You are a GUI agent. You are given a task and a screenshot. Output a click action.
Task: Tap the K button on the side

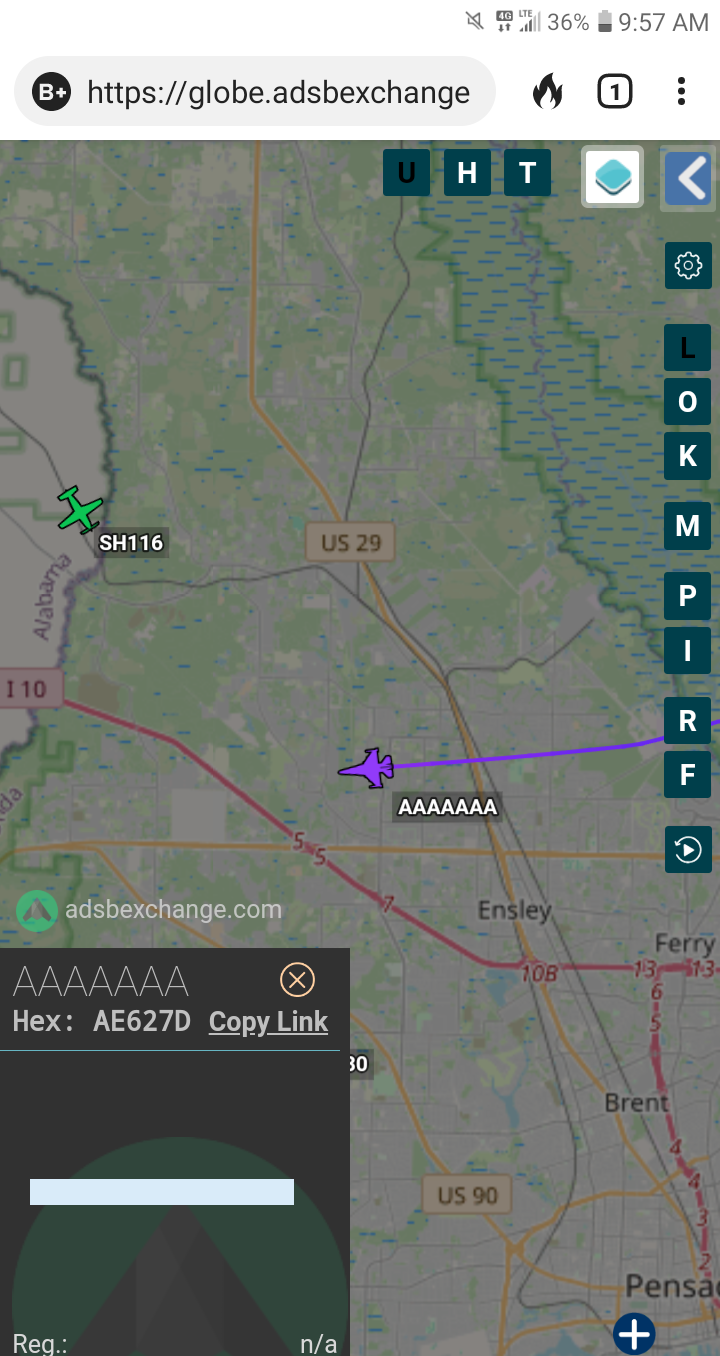coord(688,456)
